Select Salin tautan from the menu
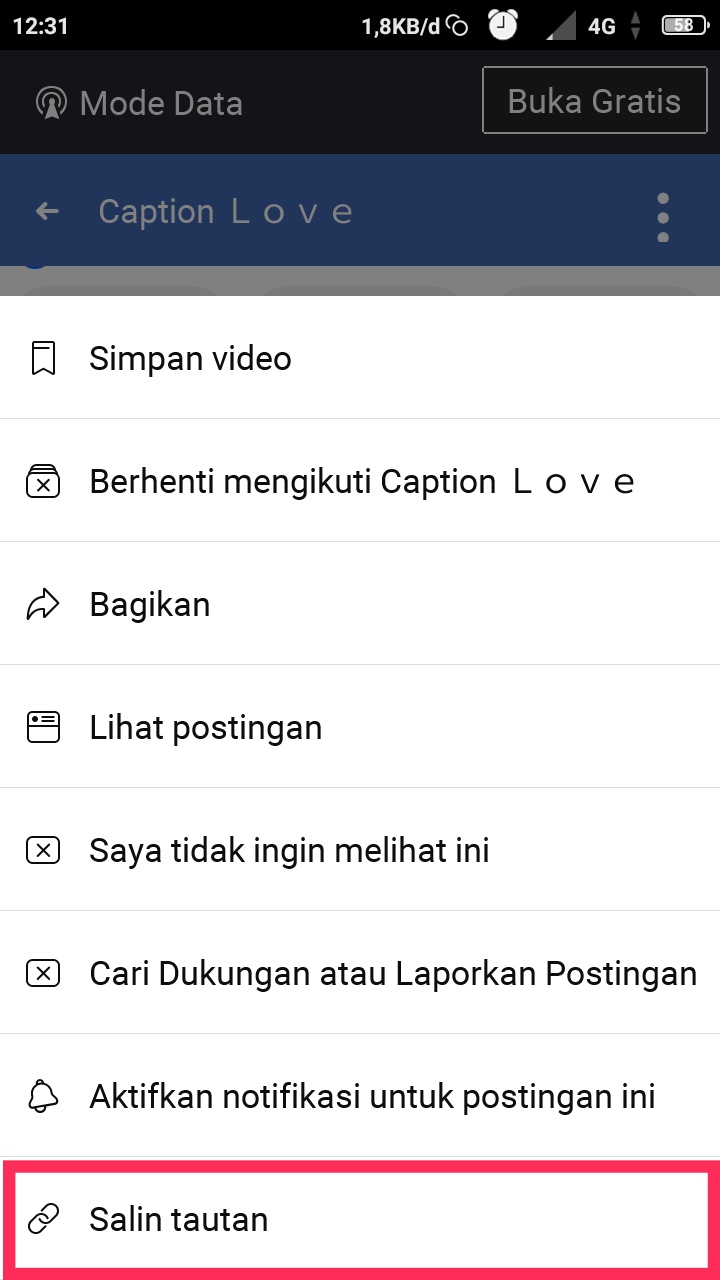 (178, 1219)
